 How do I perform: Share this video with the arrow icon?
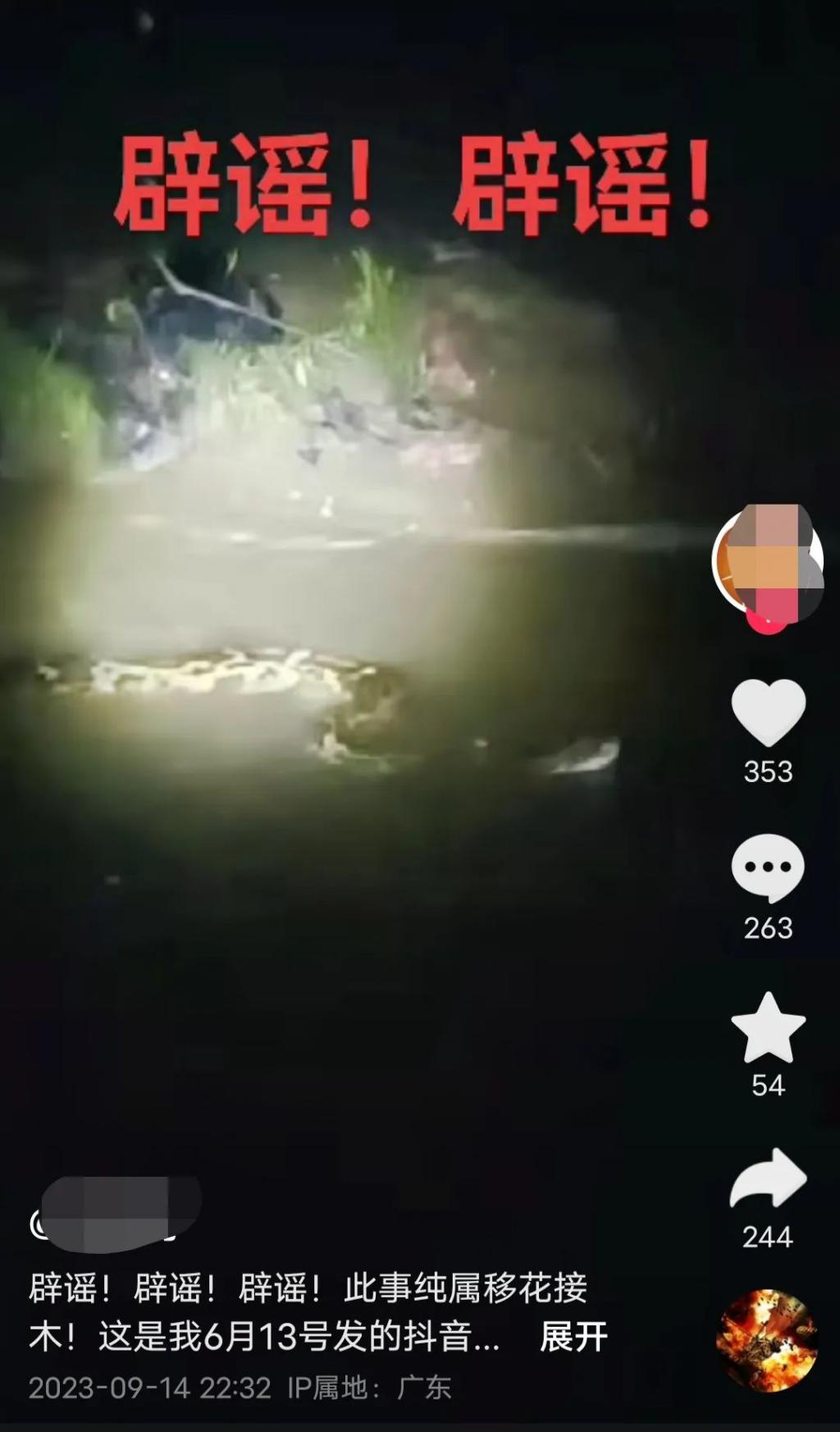tap(768, 1178)
